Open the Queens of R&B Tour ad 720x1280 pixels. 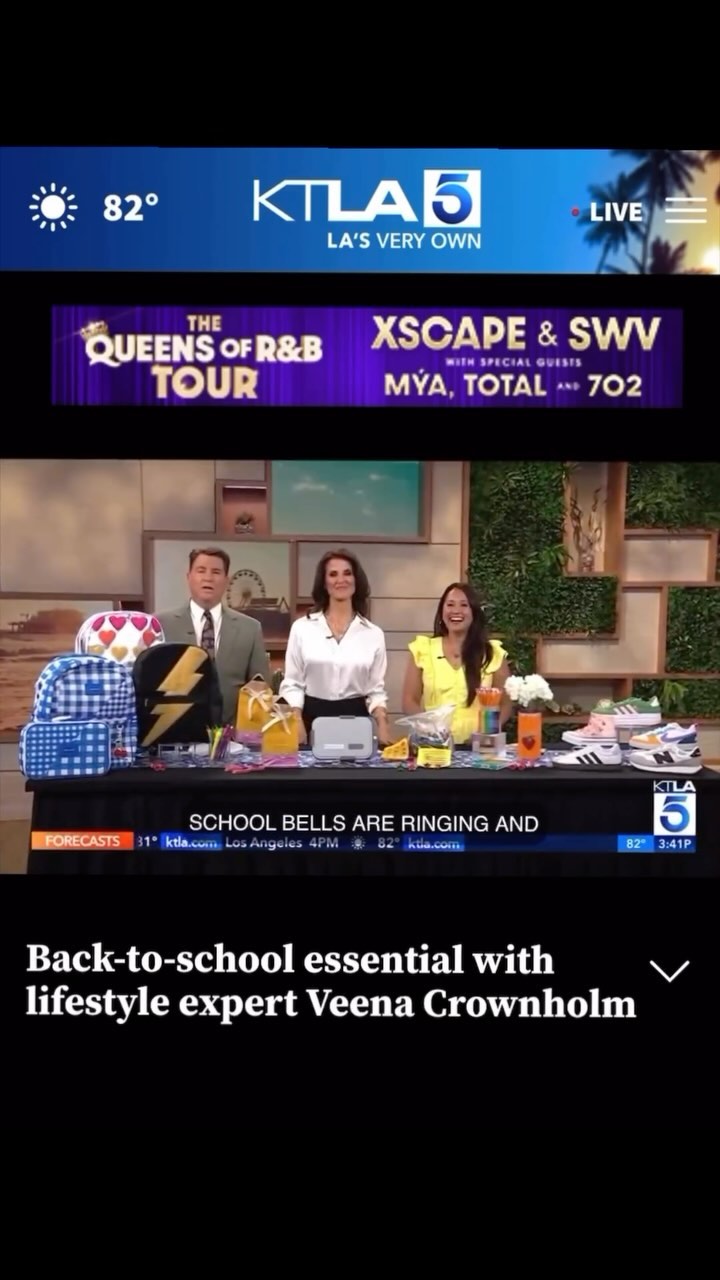coord(367,357)
